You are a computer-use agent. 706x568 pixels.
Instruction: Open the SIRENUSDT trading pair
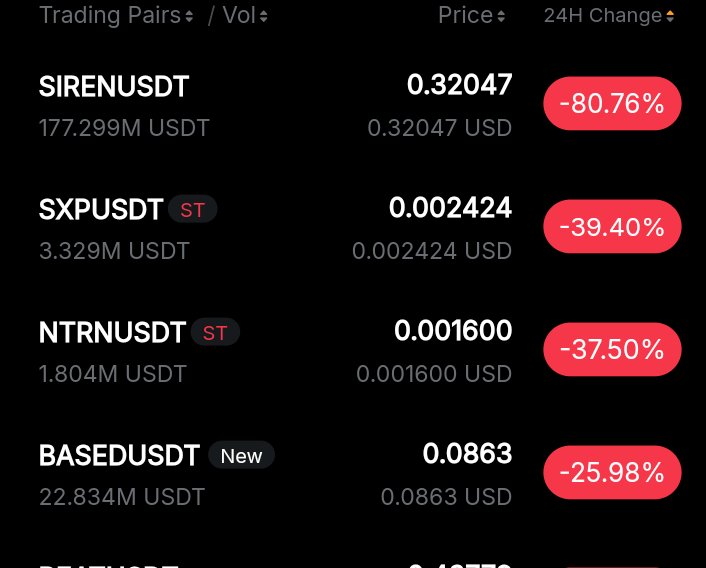pyautogui.click(x=114, y=87)
